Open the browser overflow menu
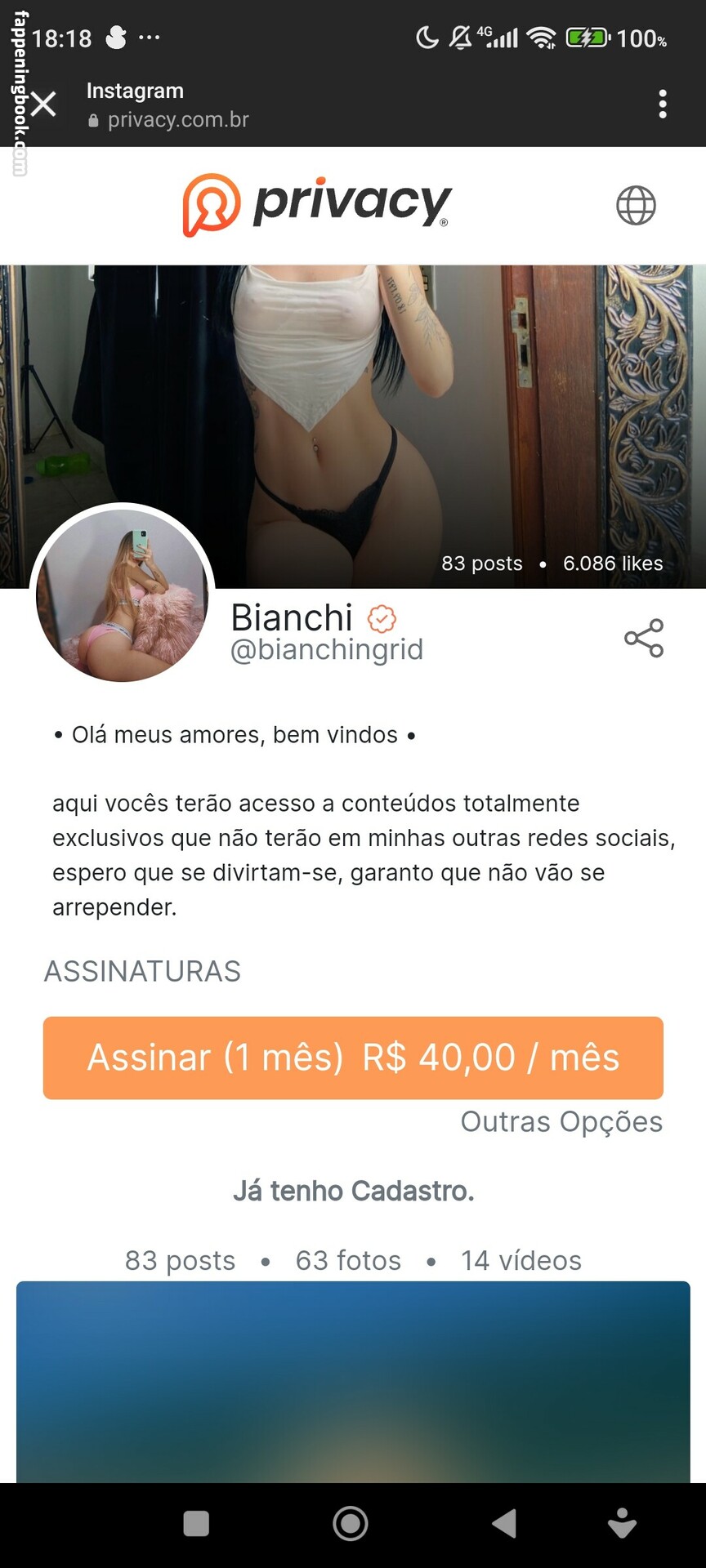Viewport: 706px width, 1568px height. click(x=662, y=105)
